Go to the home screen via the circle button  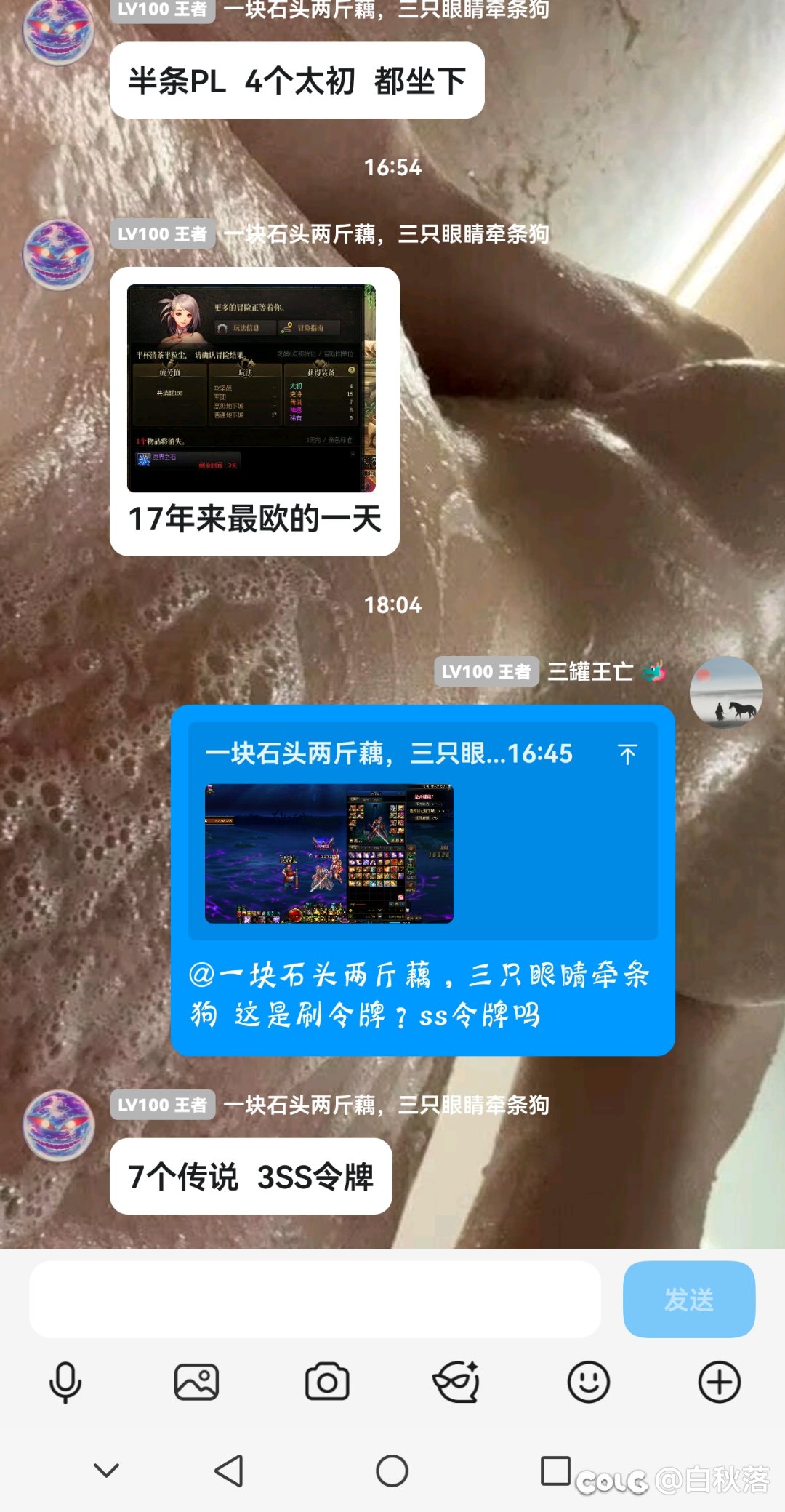[x=392, y=1471]
